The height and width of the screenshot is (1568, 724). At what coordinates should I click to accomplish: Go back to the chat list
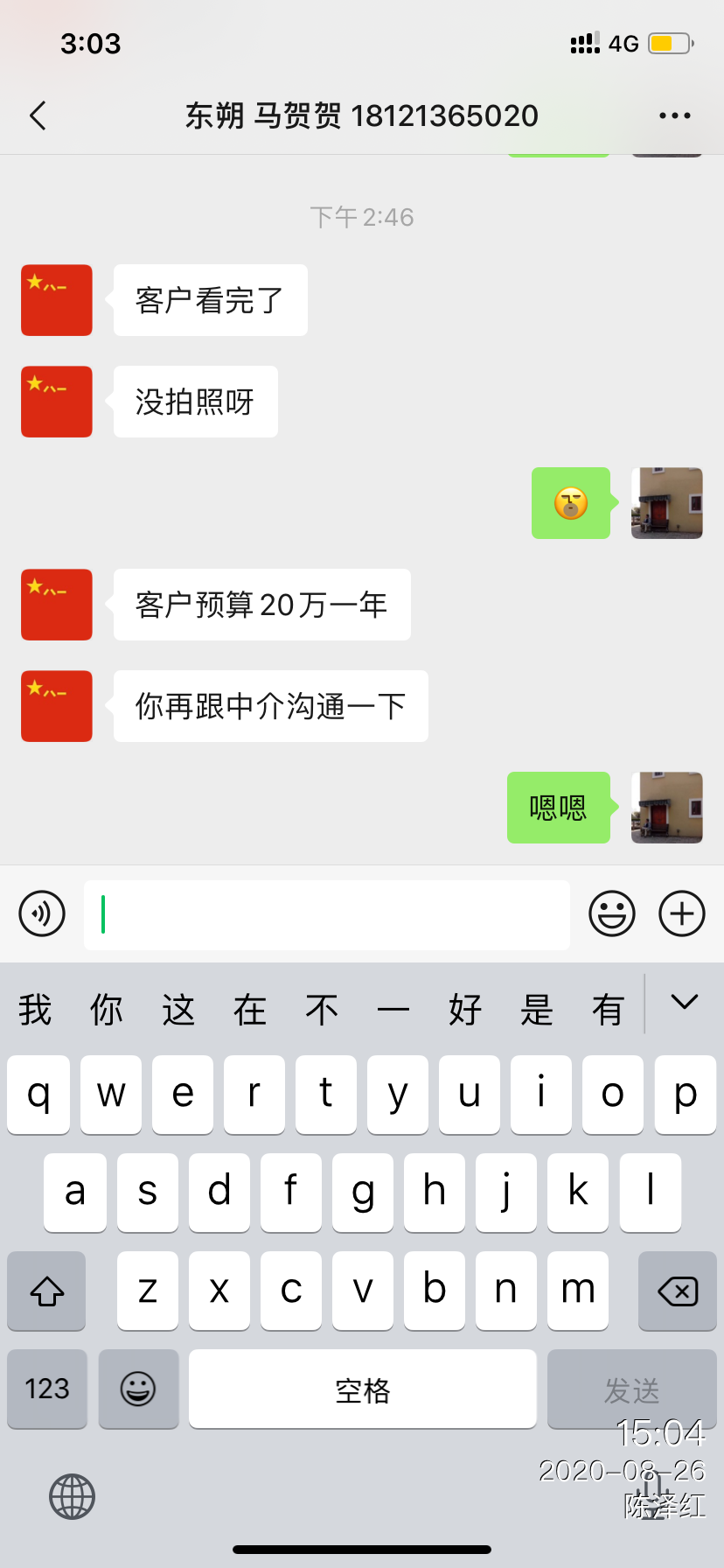[38, 115]
